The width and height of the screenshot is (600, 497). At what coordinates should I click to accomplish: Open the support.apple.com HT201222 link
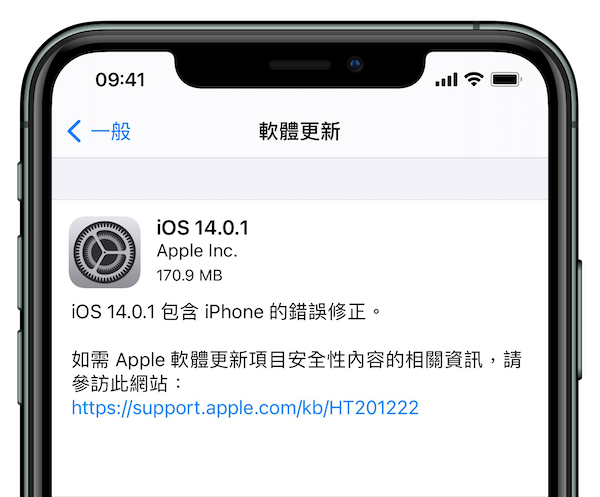(x=245, y=408)
